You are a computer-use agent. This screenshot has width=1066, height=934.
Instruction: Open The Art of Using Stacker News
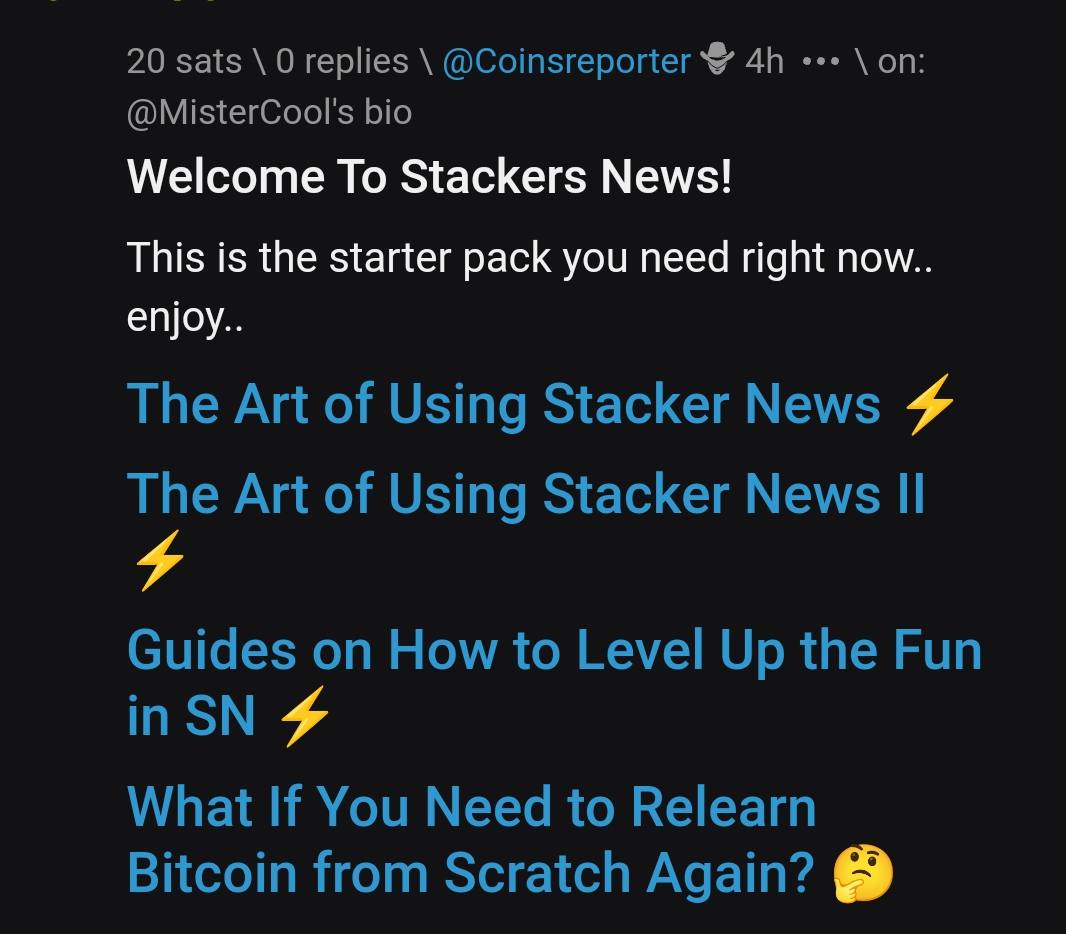pyautogui.click(x=504, y=405)
